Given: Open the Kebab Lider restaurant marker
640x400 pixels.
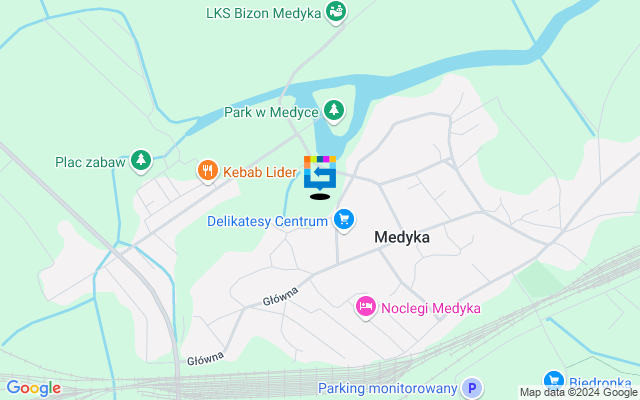Looking at the screenshot, I should [x=208, y=172].
